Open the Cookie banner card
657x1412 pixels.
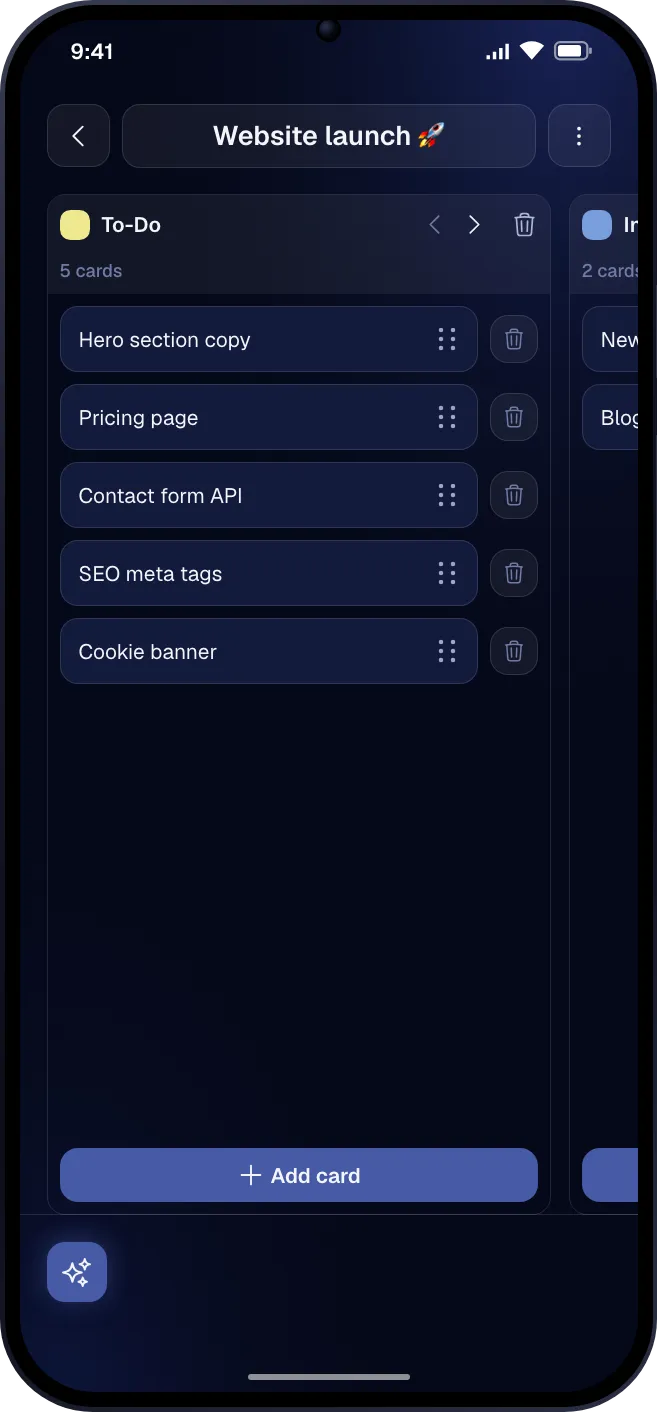(x=269, y=651)
